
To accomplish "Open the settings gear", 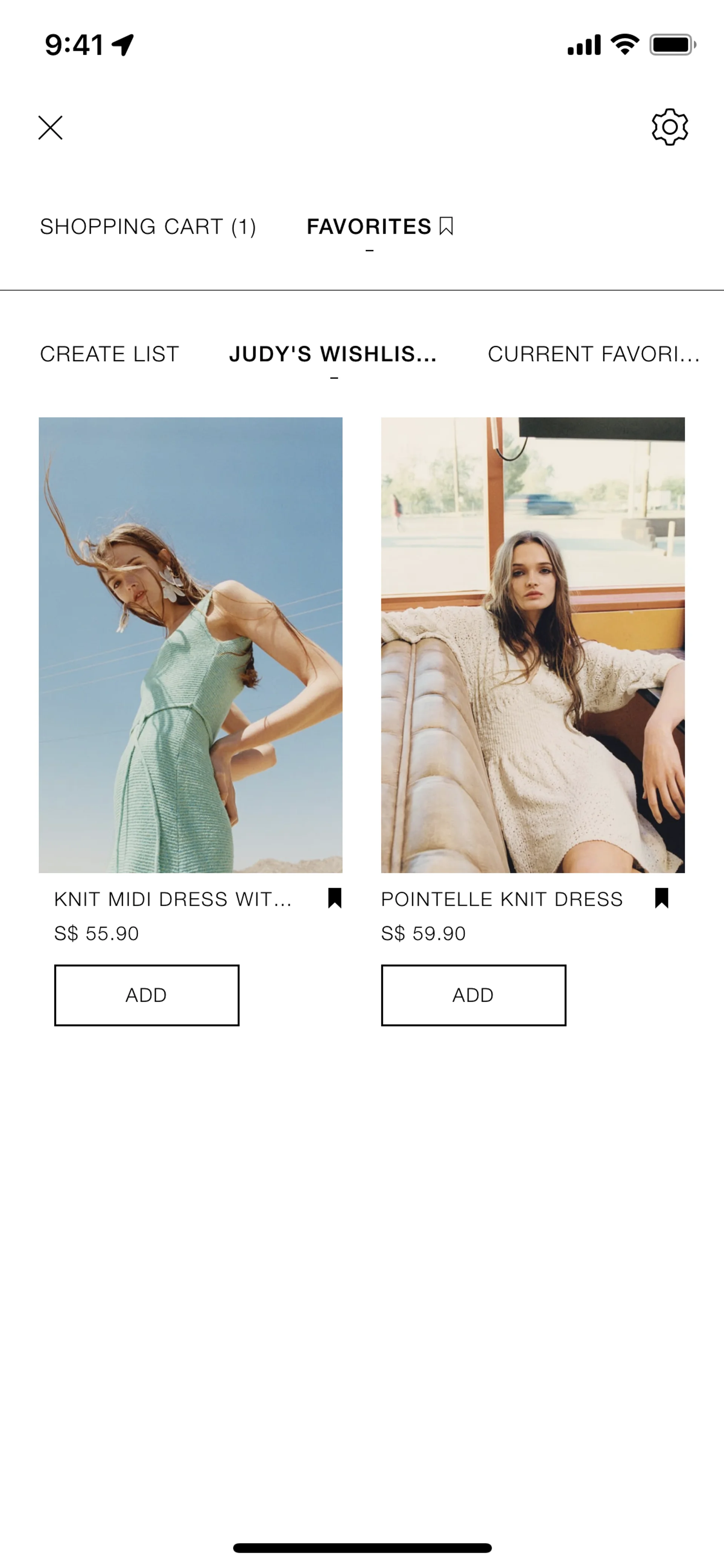I will coord(669,127).
